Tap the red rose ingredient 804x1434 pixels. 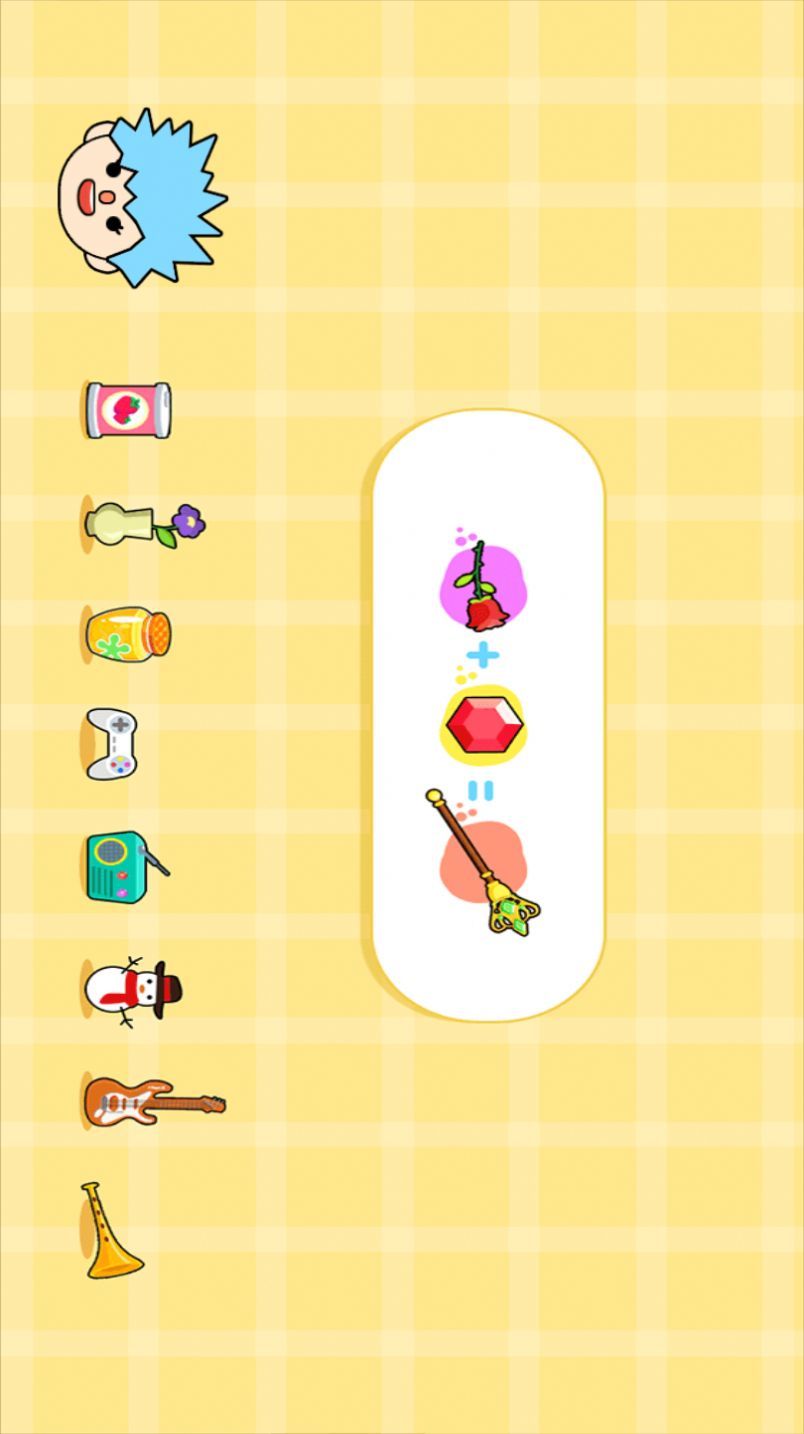(x=483, y=587)
